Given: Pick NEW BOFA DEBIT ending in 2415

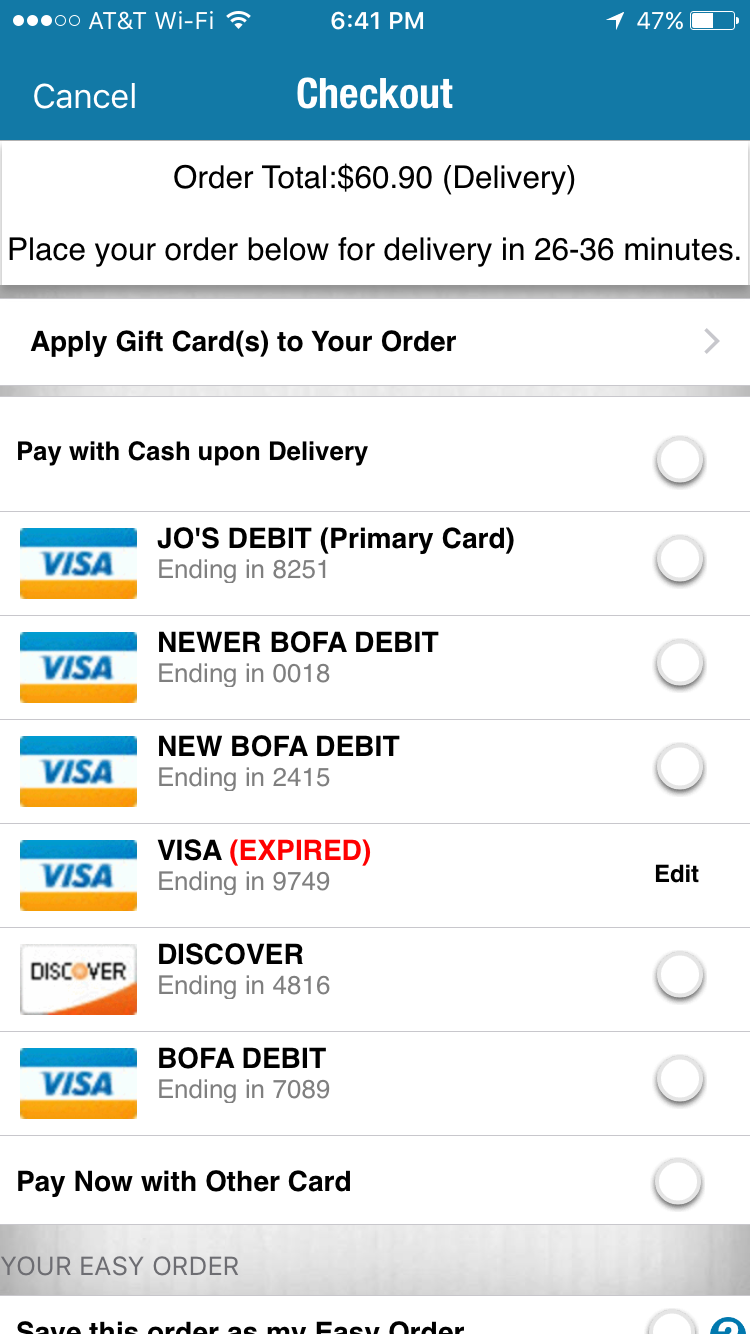Looking at the screenshot, I should [679, 768].
